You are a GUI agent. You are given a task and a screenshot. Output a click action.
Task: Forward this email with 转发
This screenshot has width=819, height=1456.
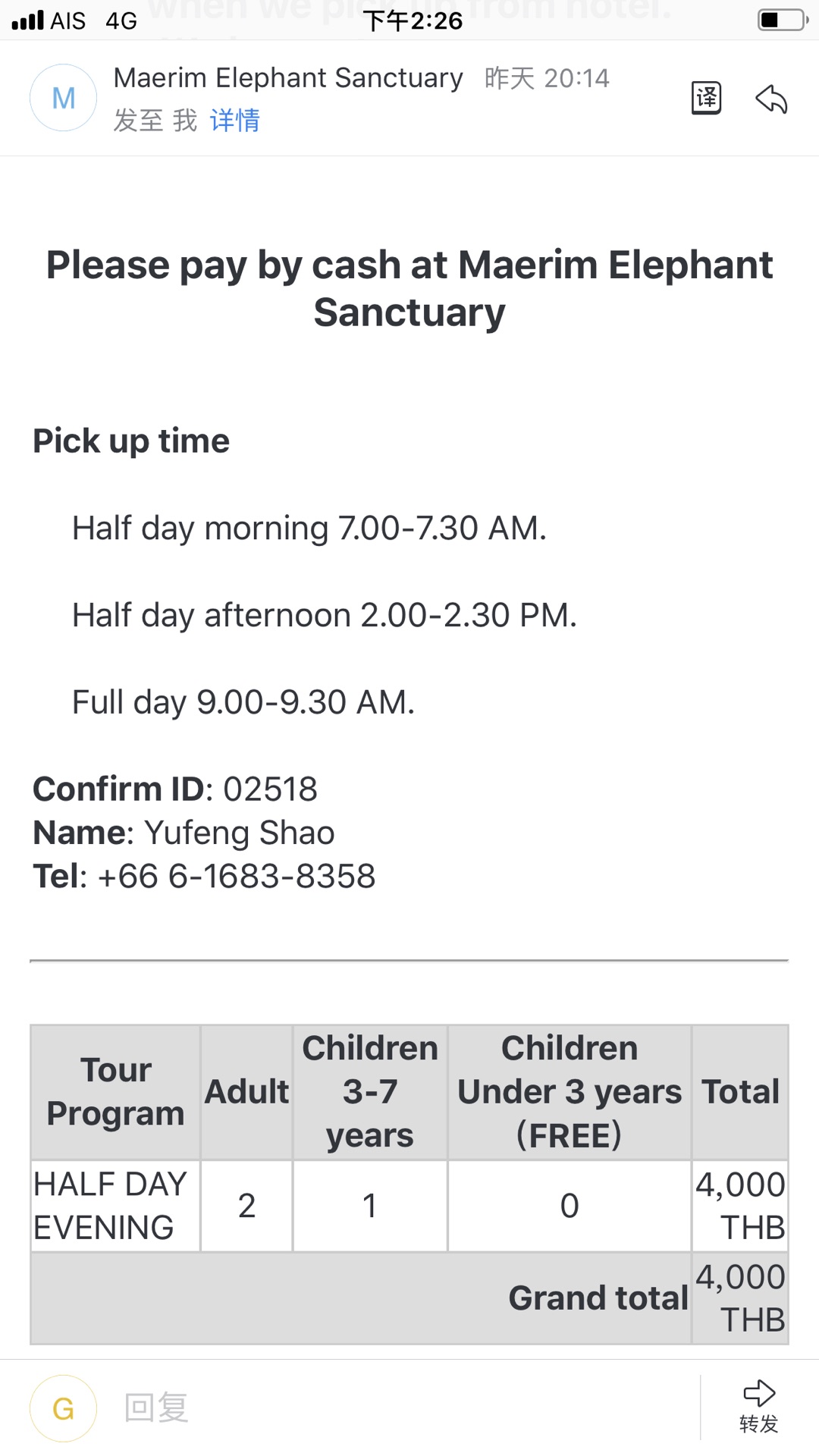click(x=759, y=1407)
